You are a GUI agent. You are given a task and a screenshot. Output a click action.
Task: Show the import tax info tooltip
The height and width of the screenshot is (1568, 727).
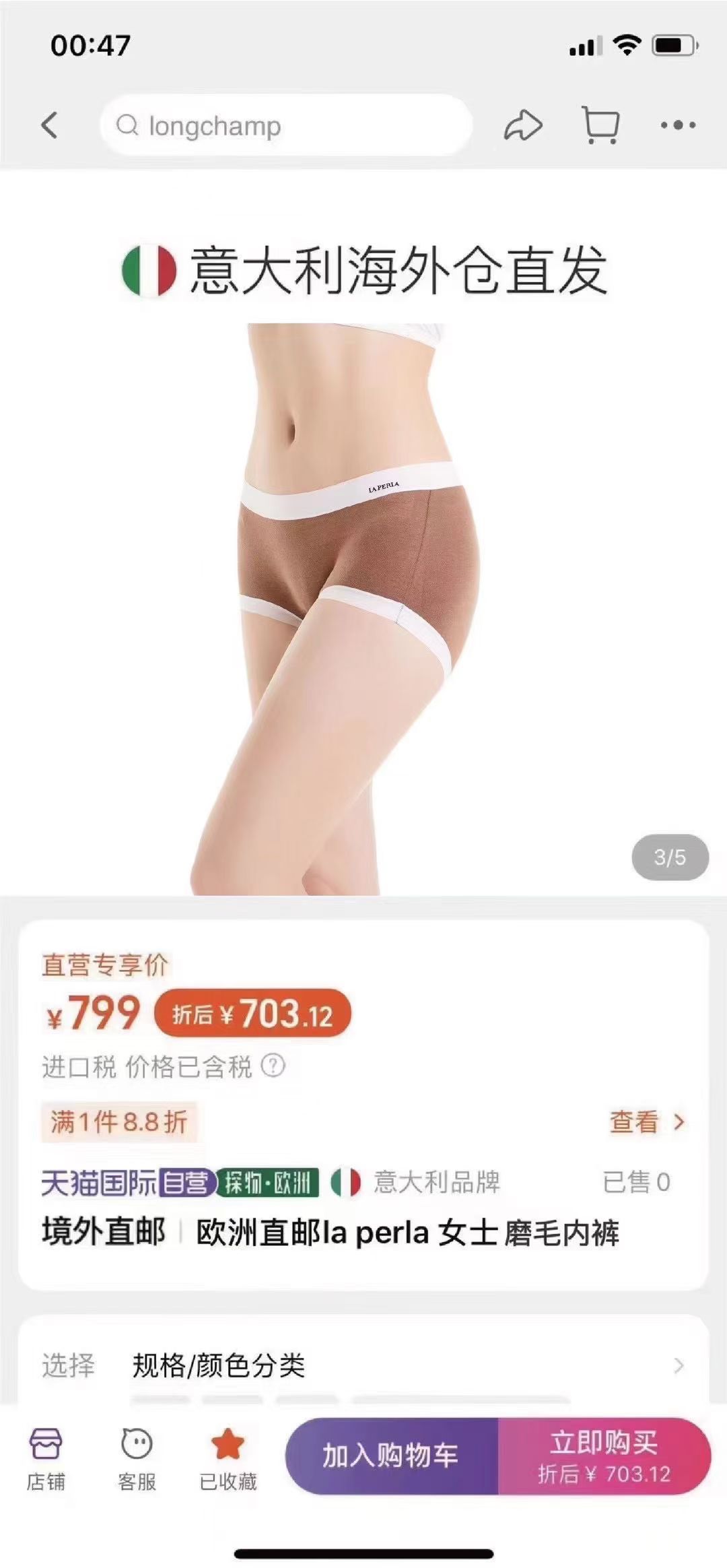tap(273, 1066)
